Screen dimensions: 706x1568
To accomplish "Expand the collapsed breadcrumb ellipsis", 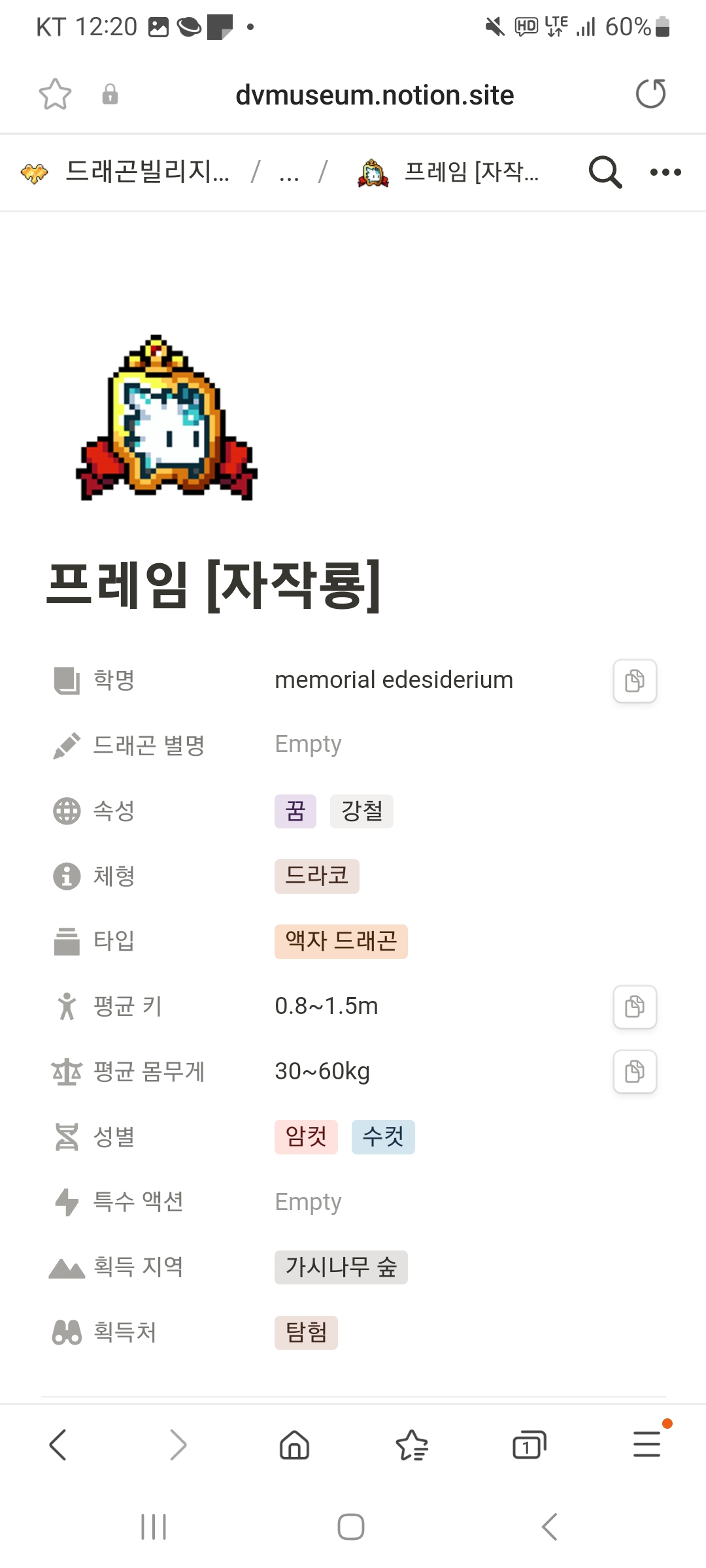I will [289, 173].
